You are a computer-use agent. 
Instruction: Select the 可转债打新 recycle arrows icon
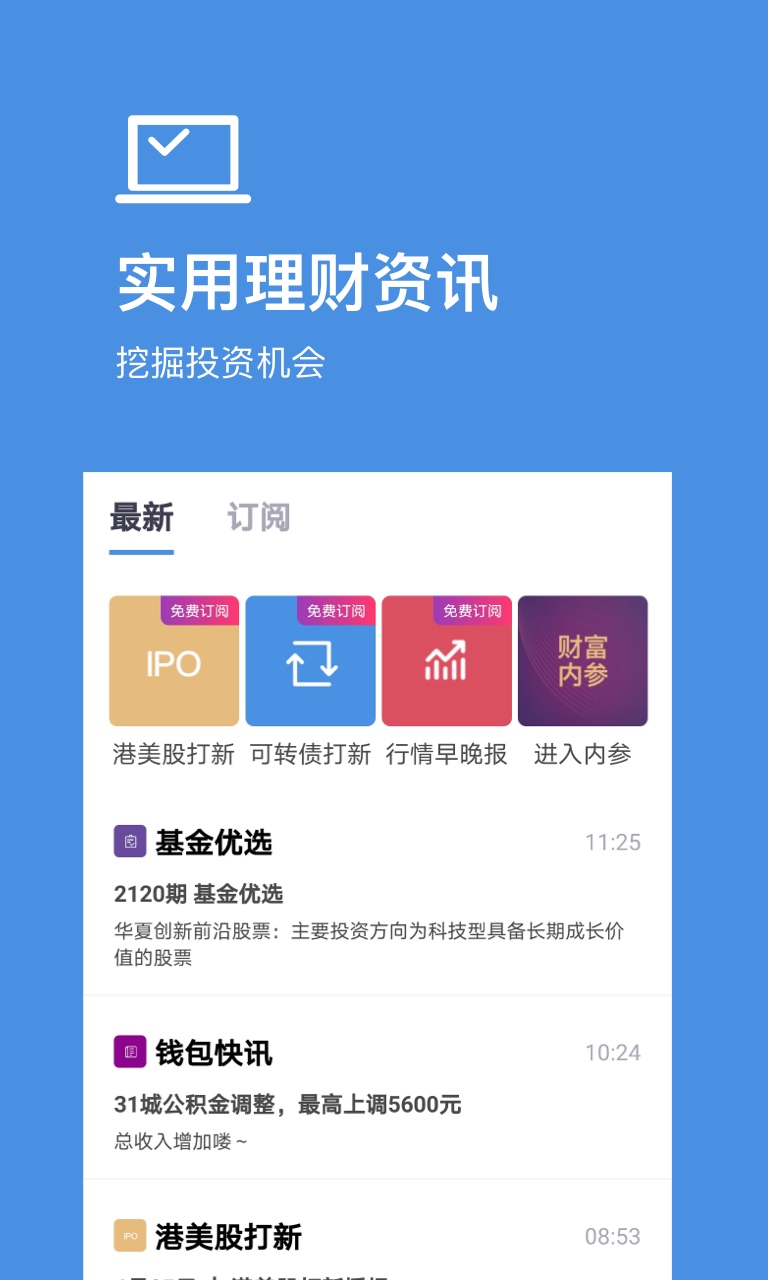[x=310, y=665]
